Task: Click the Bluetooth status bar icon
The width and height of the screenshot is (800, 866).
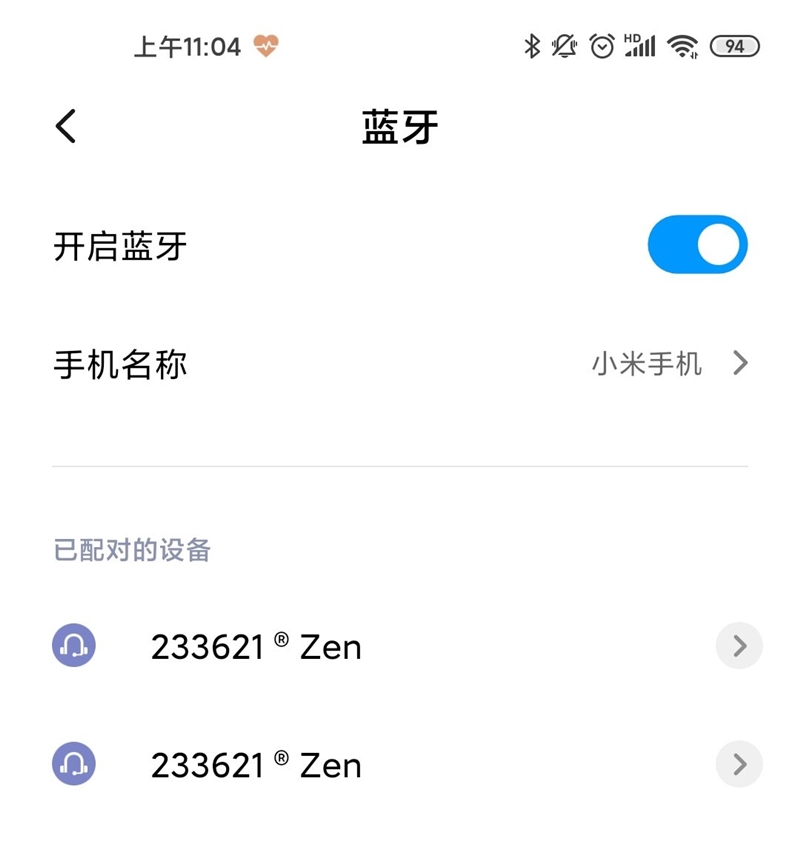Action: pyautogui.click(x=531, y=44)
